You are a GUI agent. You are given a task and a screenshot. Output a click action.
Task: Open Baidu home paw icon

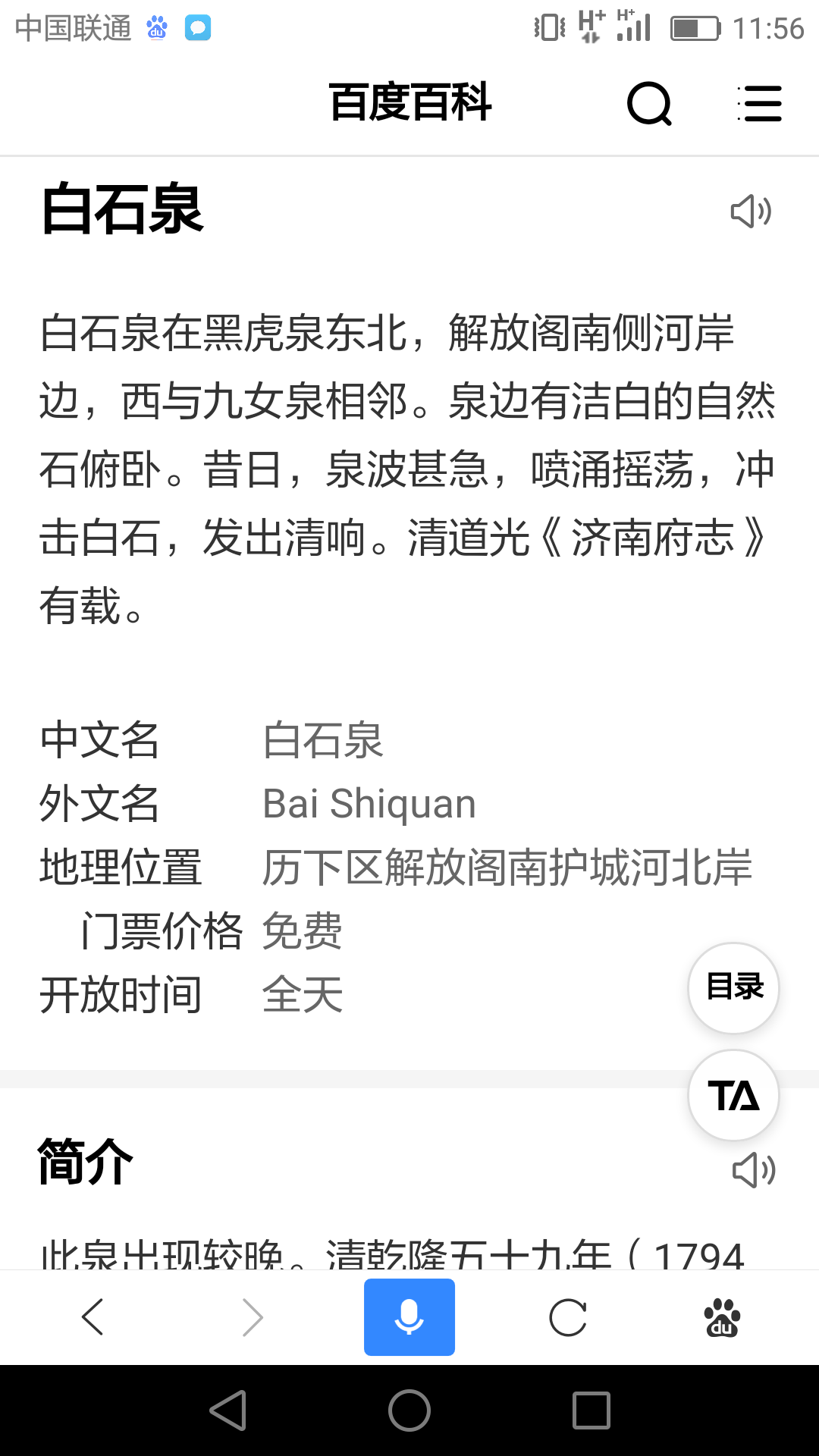coord(722,1317)
